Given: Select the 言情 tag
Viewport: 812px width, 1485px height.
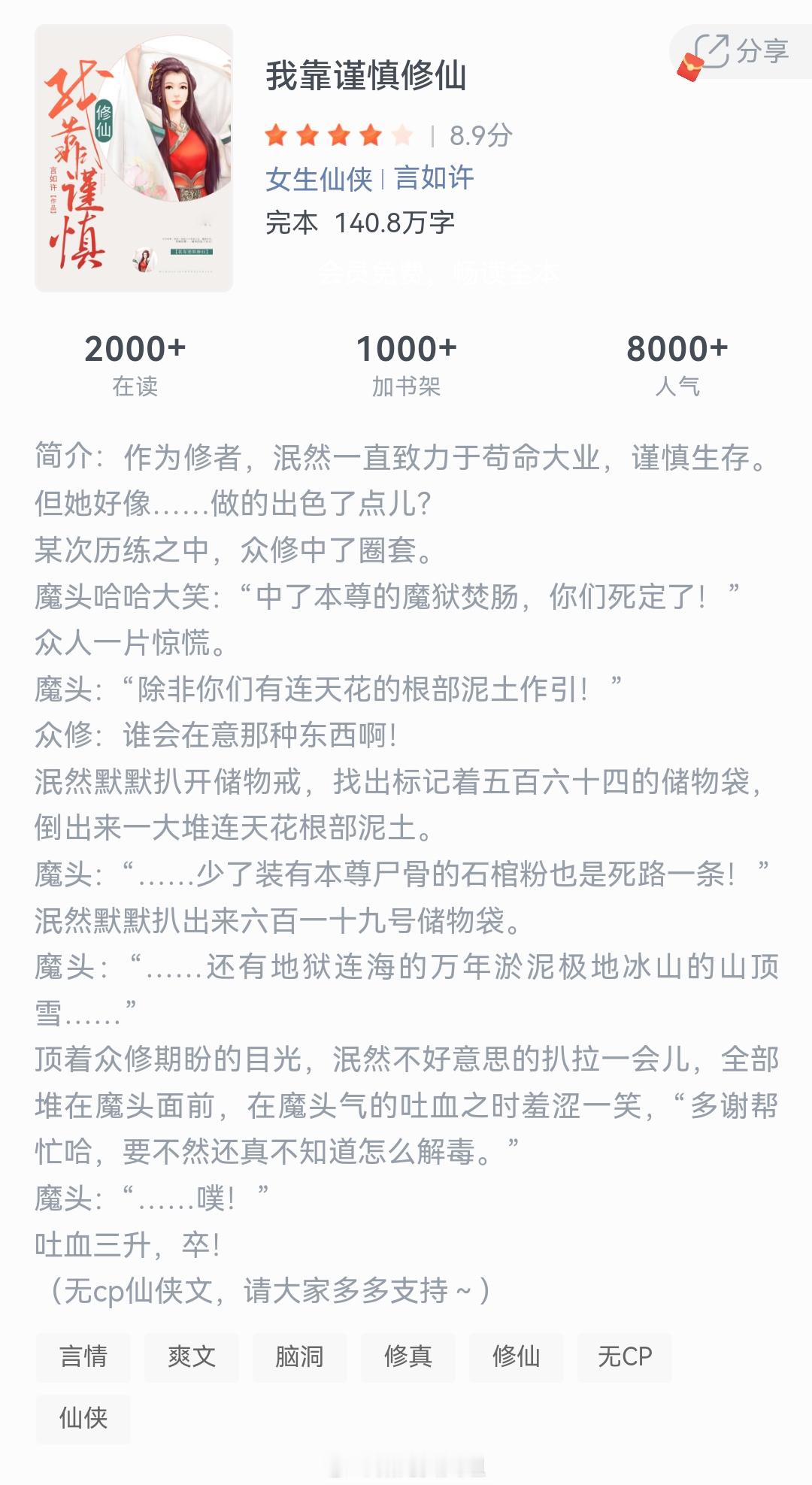Looking at the screenshot, I should pos(83,1357).
